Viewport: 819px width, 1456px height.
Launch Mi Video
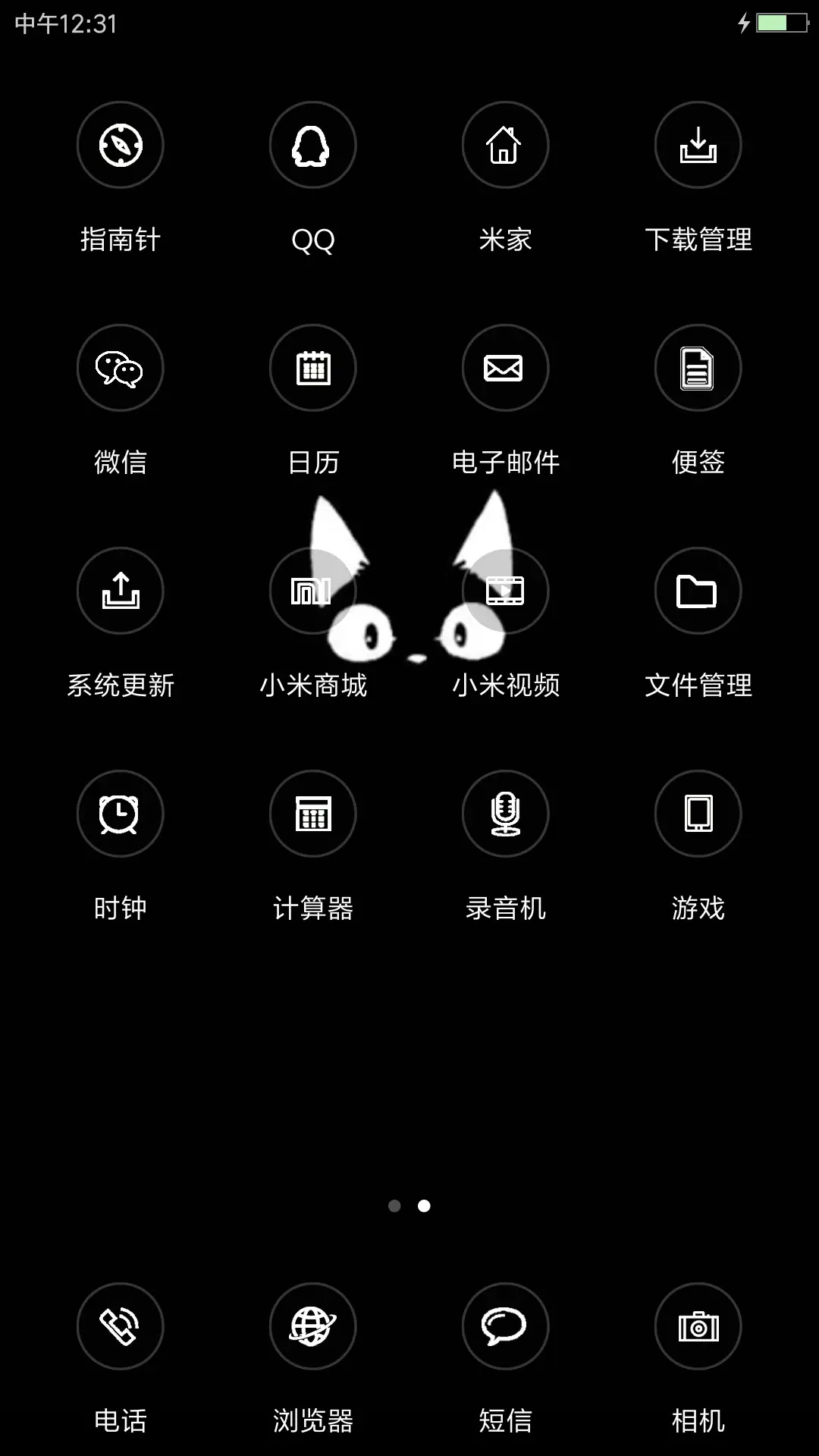click(505, 590)
